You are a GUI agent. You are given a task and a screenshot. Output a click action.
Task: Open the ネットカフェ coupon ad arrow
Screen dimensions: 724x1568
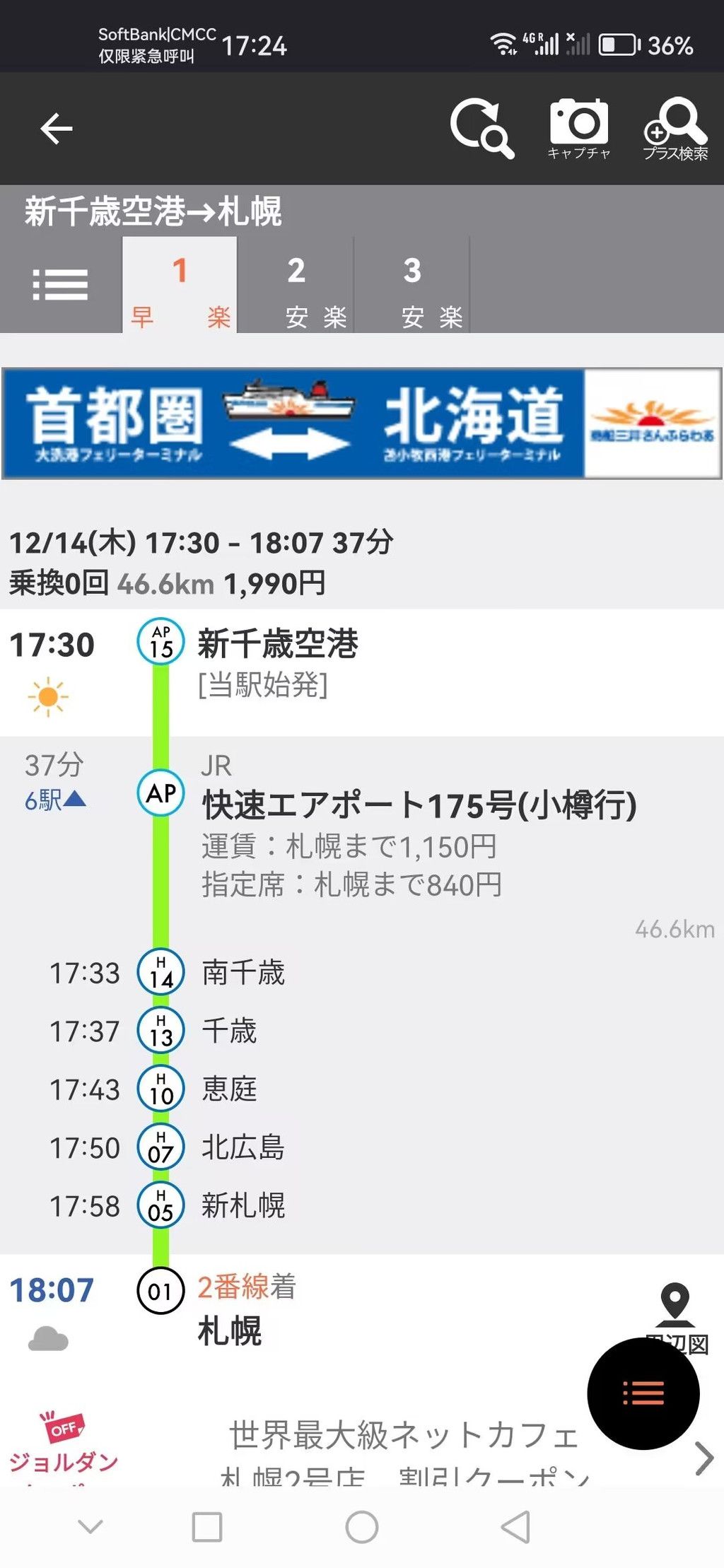703,1458
